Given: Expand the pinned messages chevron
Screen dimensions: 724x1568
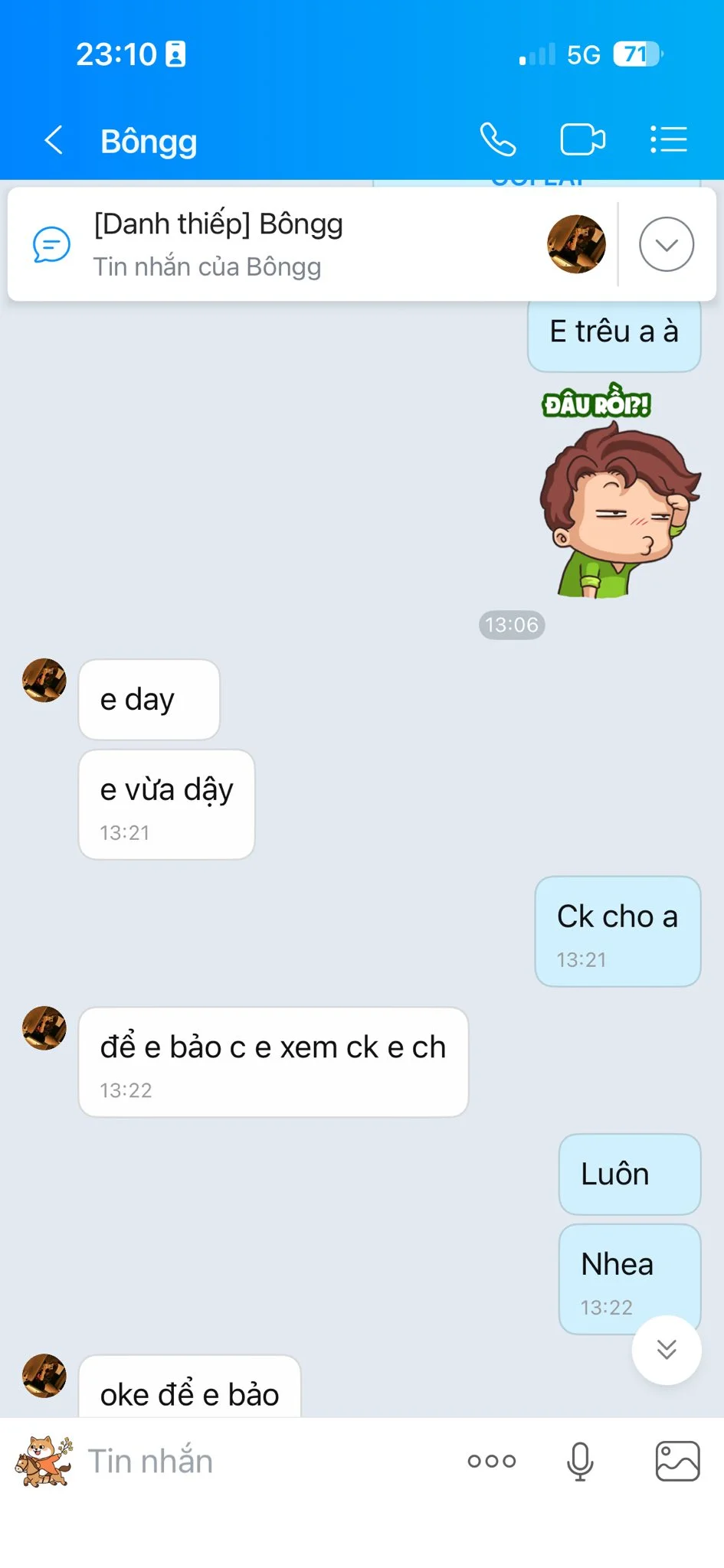Looking at the screenshot, I should [667, 244].
